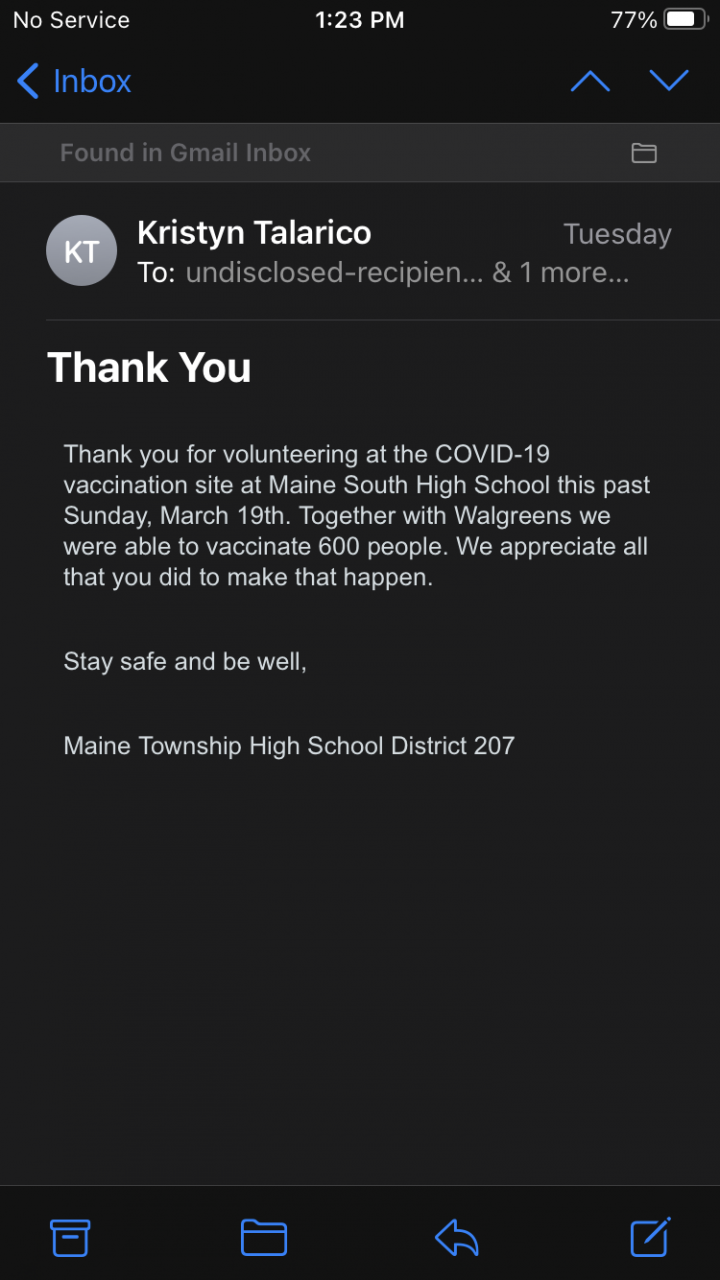Viewport: 720px width, 1280px height.
Task: Archive this Thank You email
Action: coord(70,1238)
